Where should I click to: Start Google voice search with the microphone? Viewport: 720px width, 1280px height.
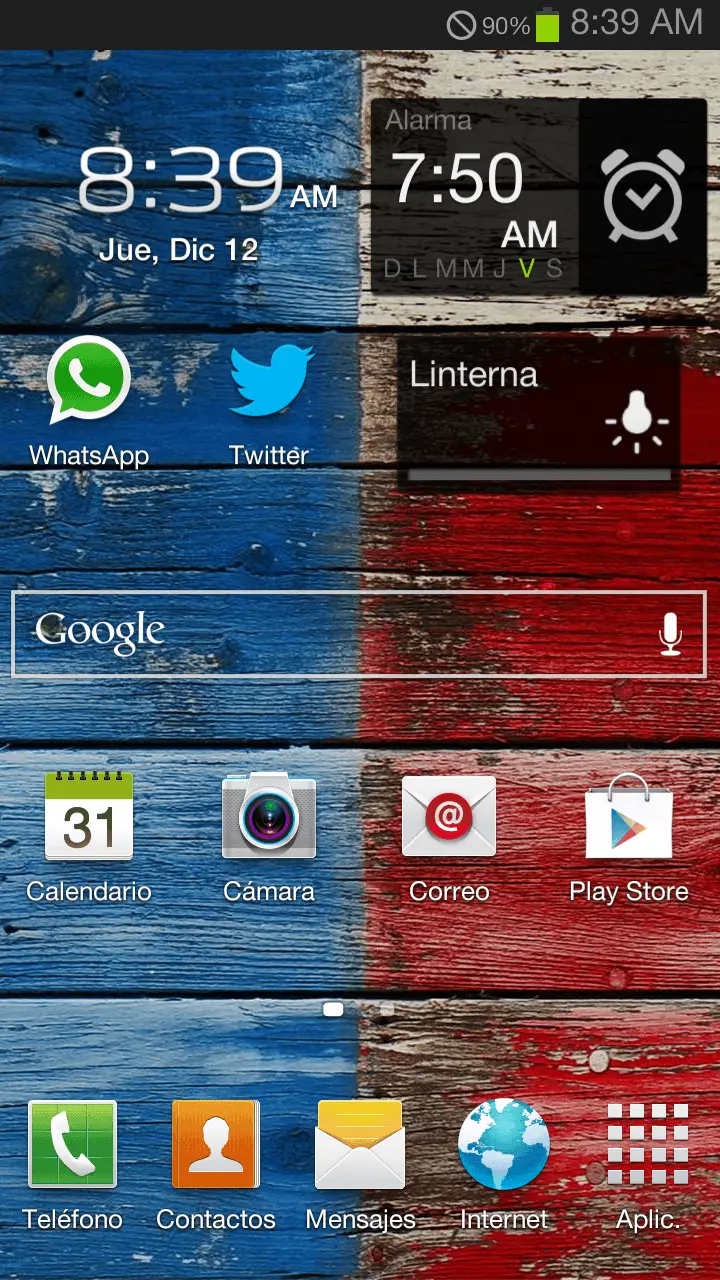click(x=670, y=634)
